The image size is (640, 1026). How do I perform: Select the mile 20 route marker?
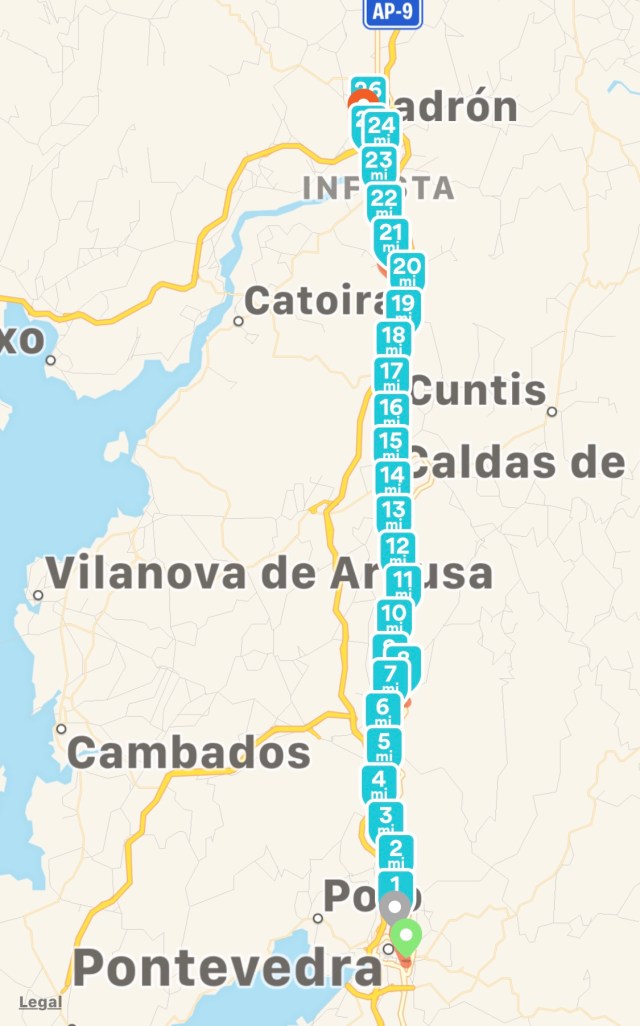click(x=406, y=269)
